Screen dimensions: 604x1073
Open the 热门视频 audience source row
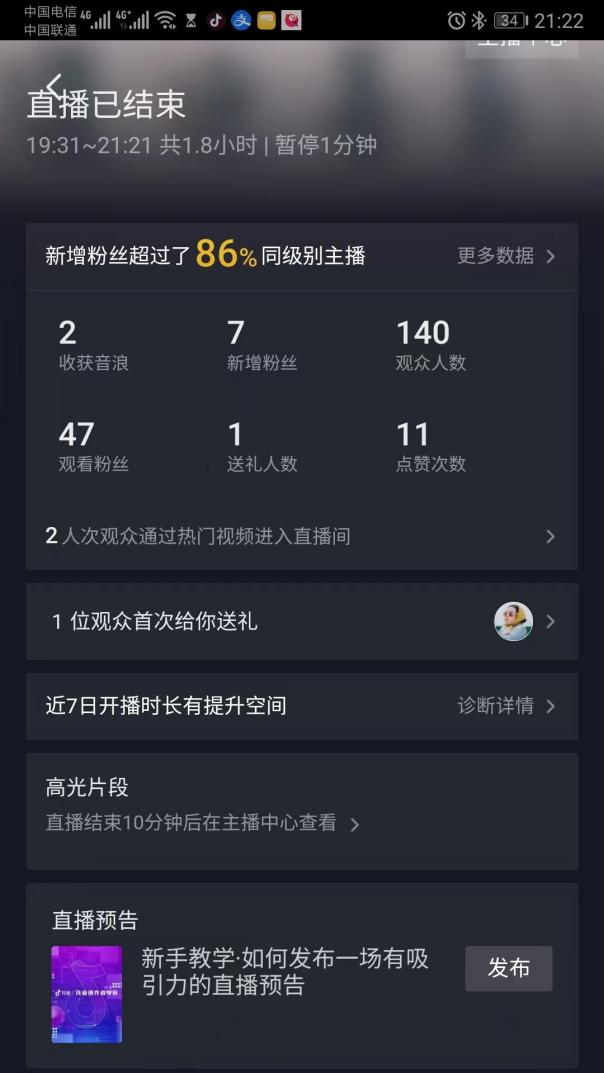(x=300, y=537)
